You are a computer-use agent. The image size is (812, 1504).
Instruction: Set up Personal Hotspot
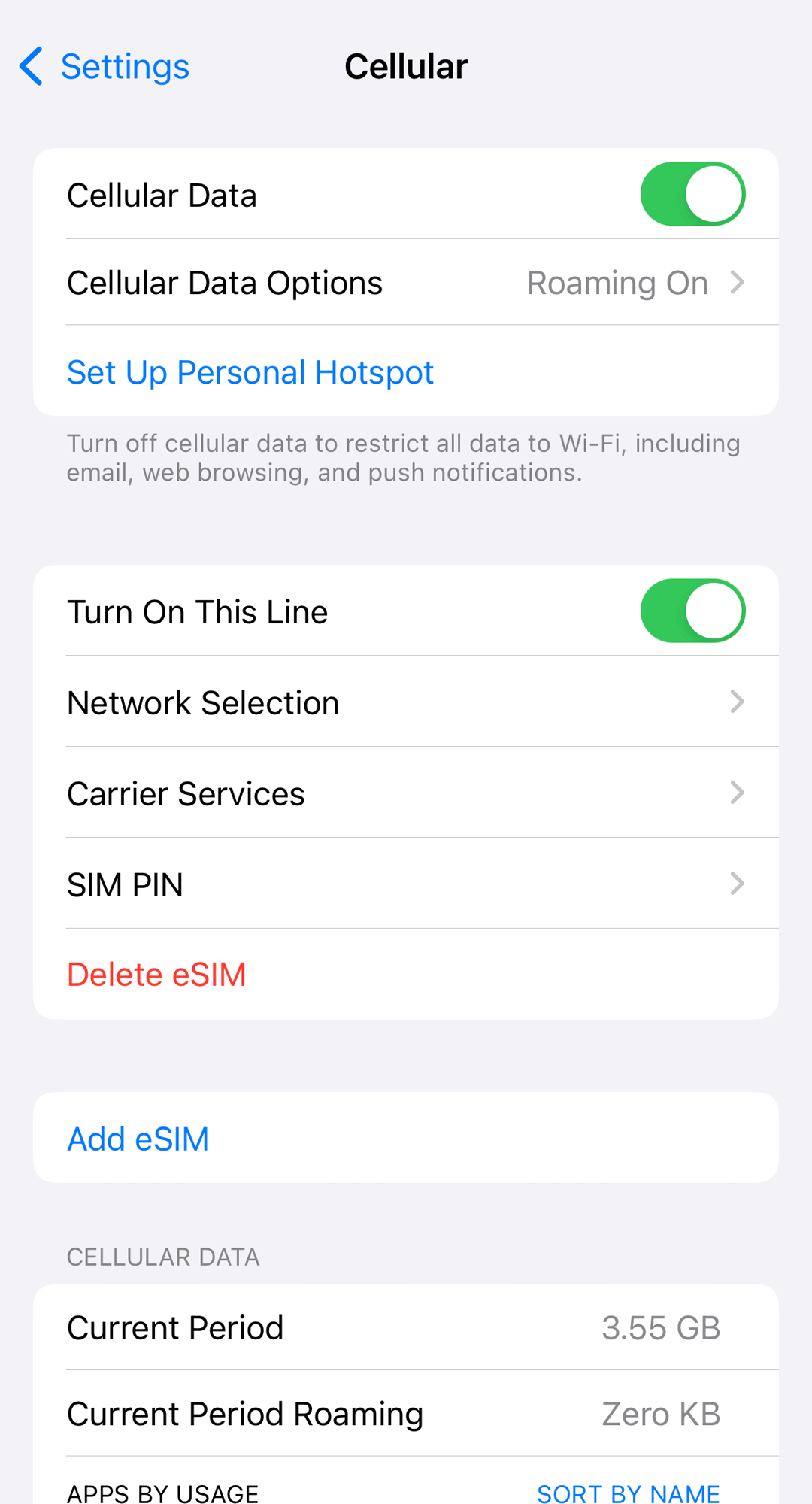tap(250, 372)
